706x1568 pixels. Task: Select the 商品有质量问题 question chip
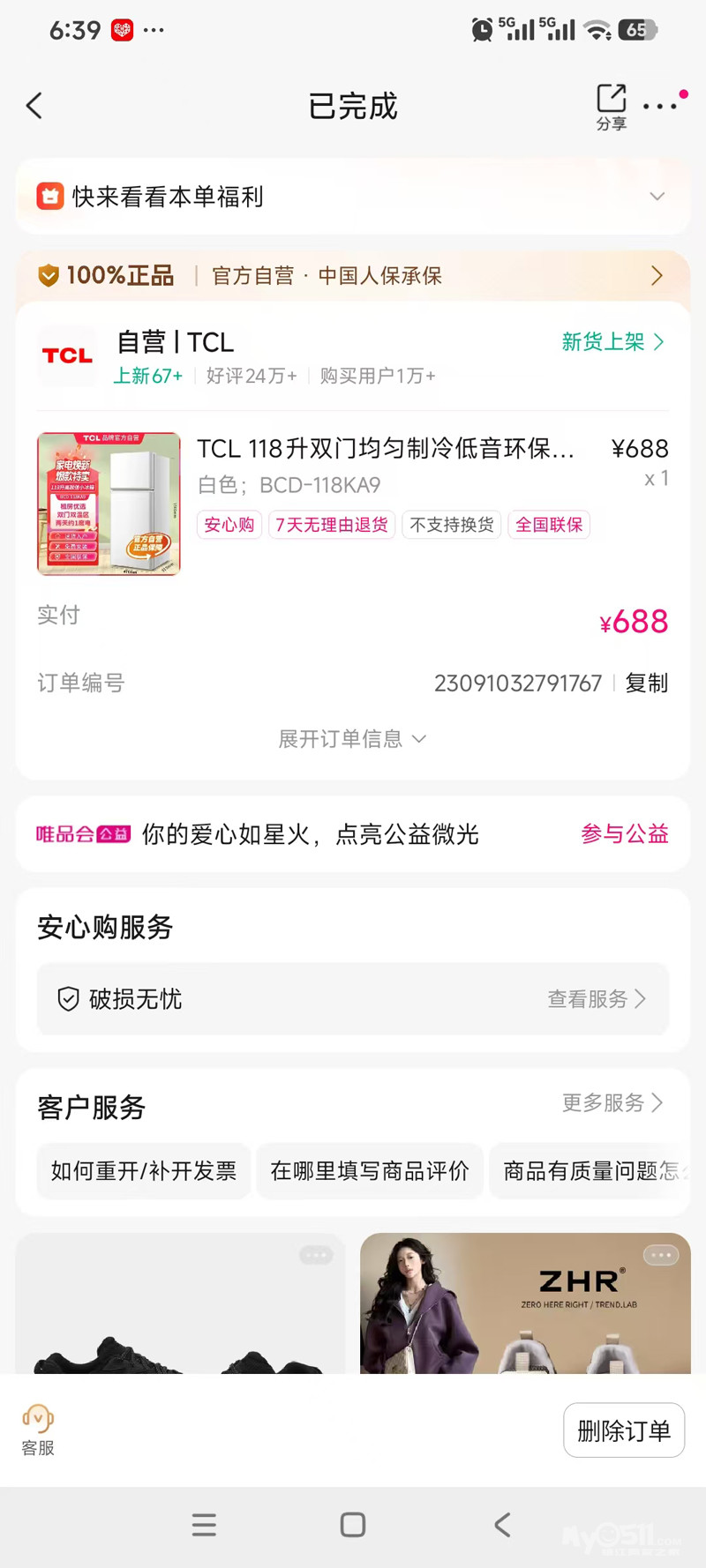591,1171
